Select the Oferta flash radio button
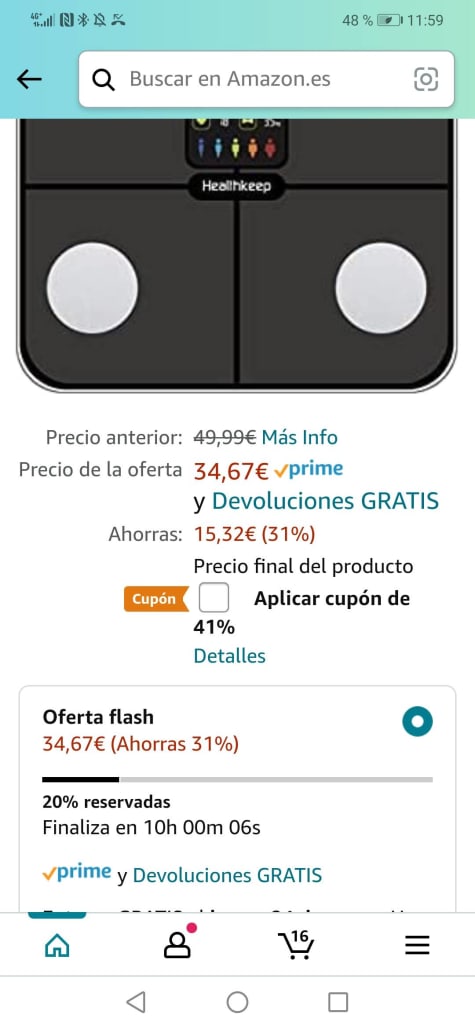The height and width of the screenshot is (1029, 475). pyautogui.click(x=417, y=723)
